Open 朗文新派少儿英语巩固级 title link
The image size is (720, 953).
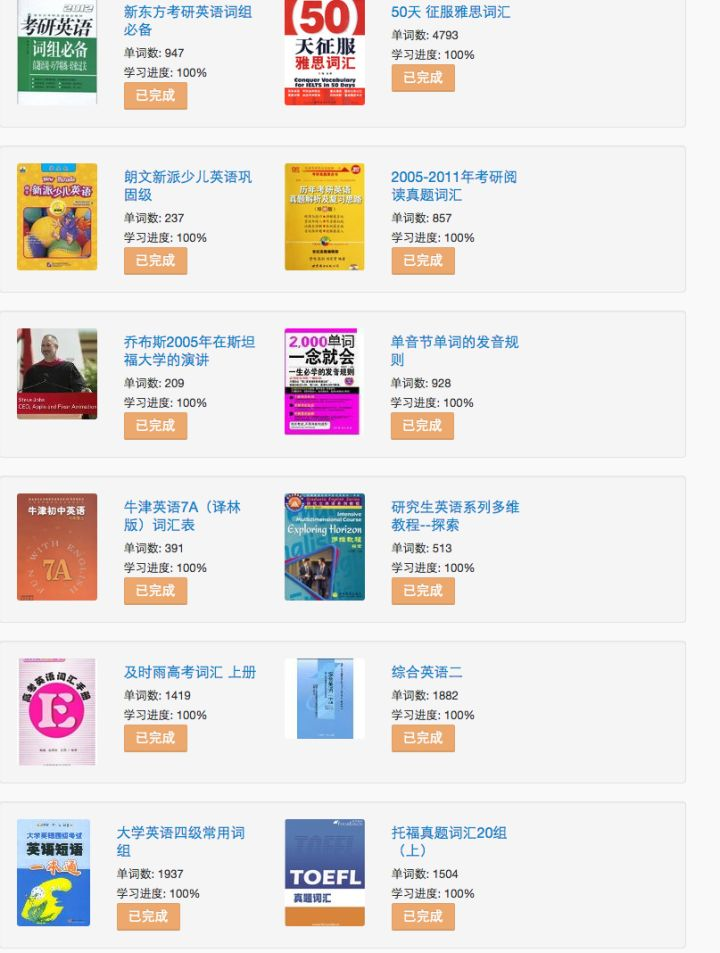[x=187, y=186]
